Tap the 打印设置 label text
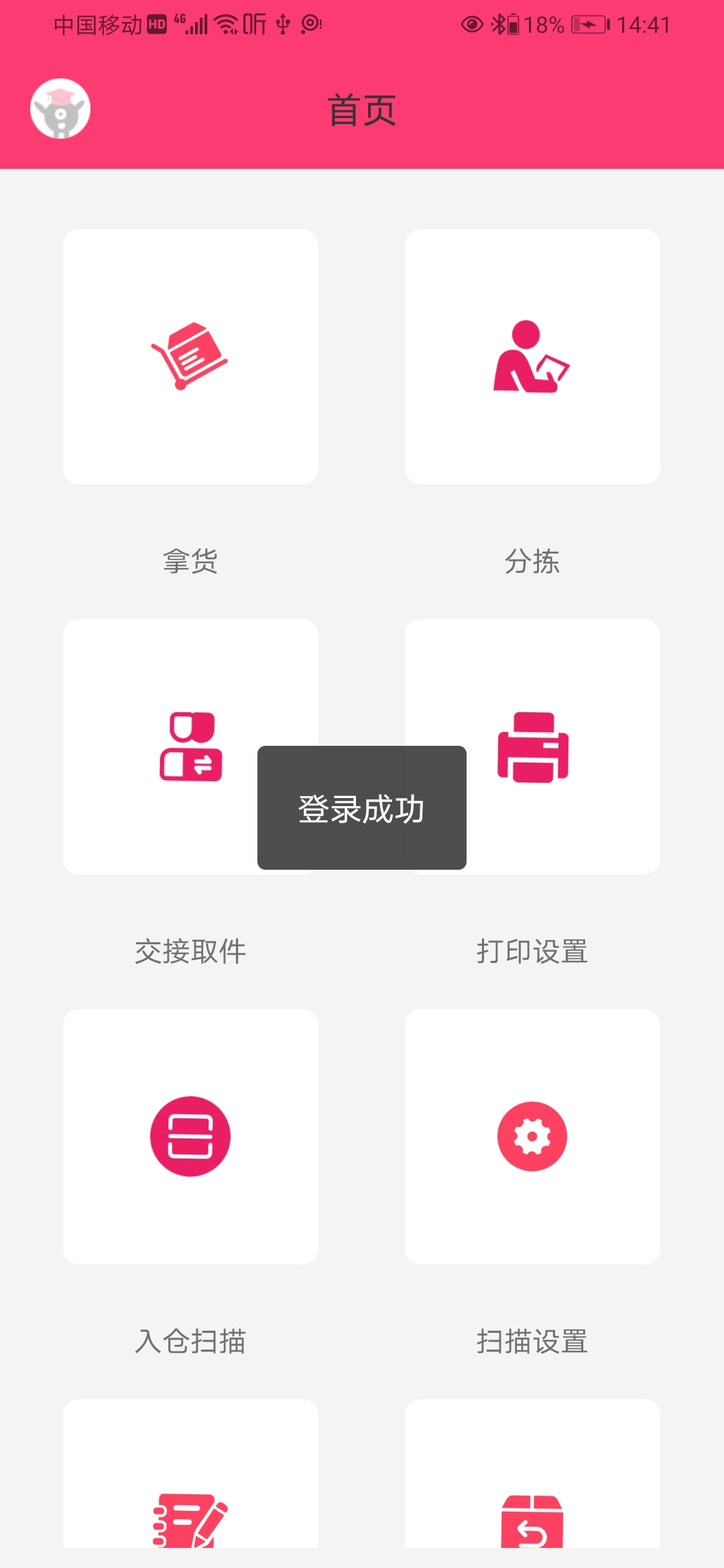 532,950
